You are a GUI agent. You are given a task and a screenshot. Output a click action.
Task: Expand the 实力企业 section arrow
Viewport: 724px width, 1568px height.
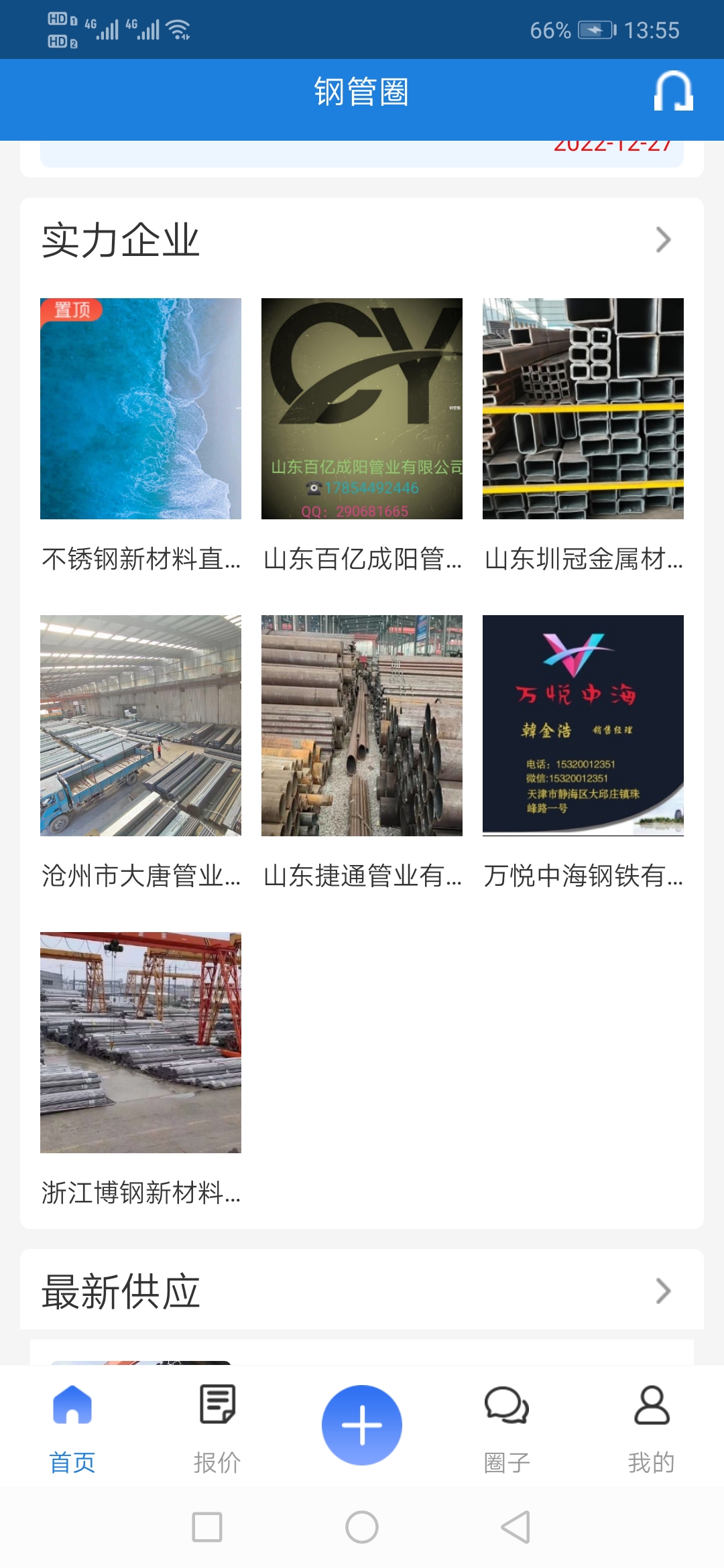click(x=663, y=240)
